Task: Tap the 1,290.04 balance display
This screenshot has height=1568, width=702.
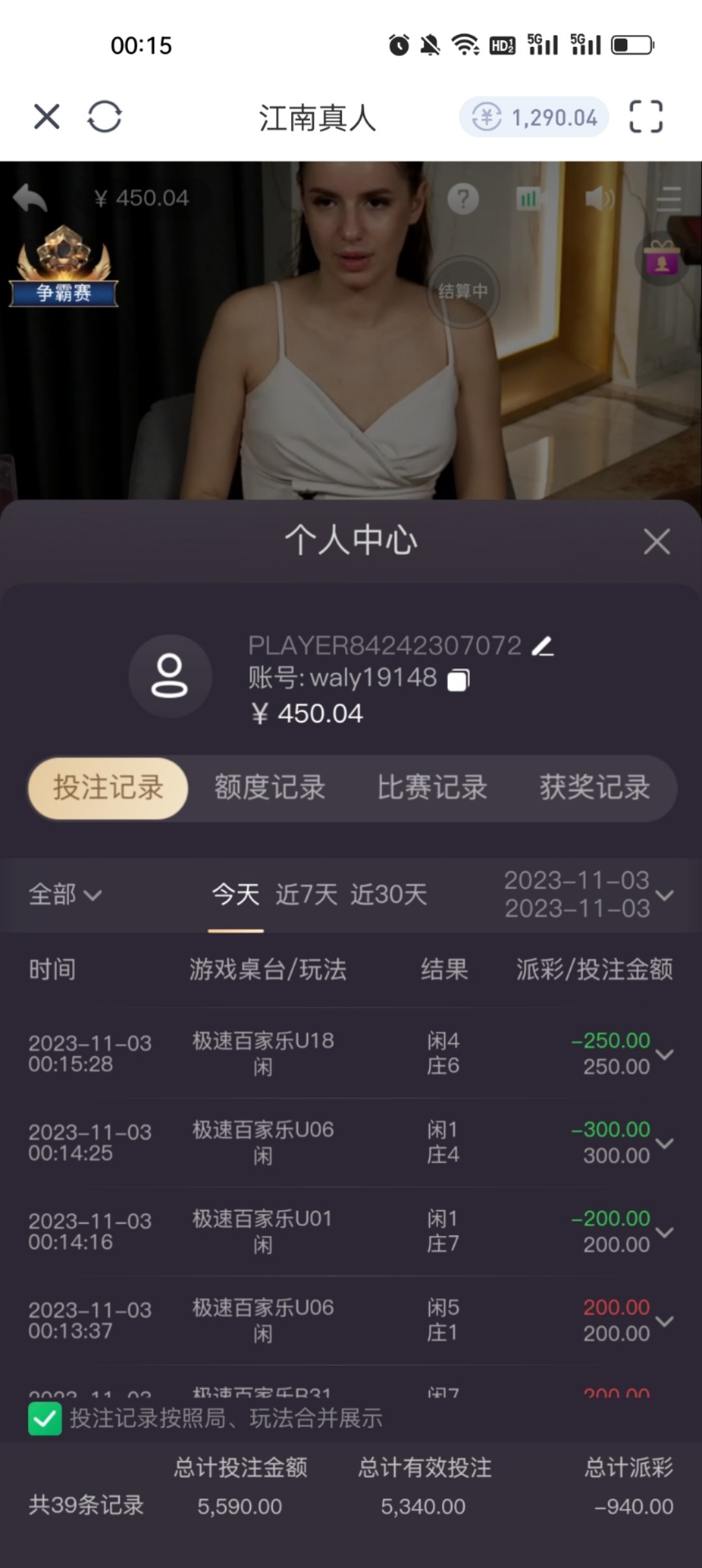Action: point(533,117)
